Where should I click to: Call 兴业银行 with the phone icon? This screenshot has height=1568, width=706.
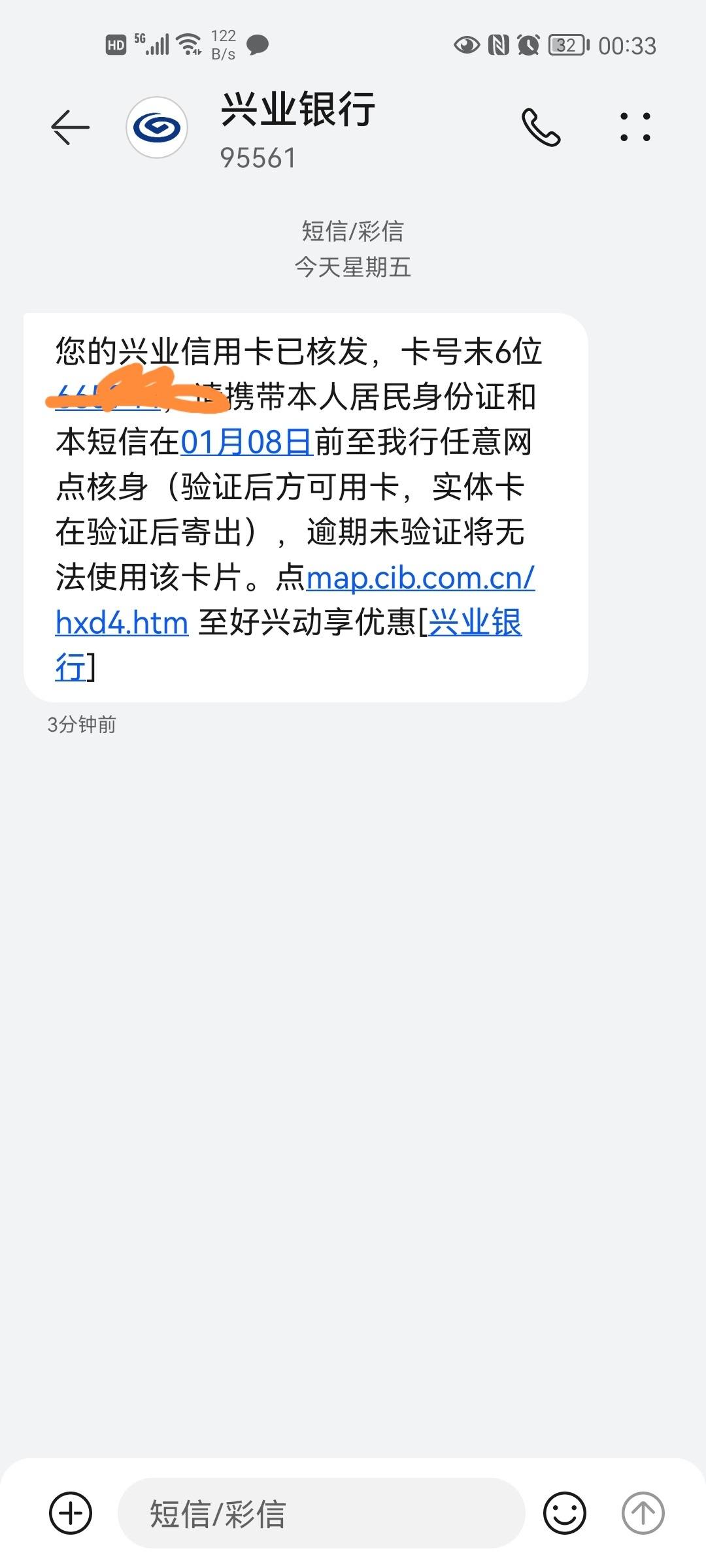pyautogui.click(x=541, y=127)
